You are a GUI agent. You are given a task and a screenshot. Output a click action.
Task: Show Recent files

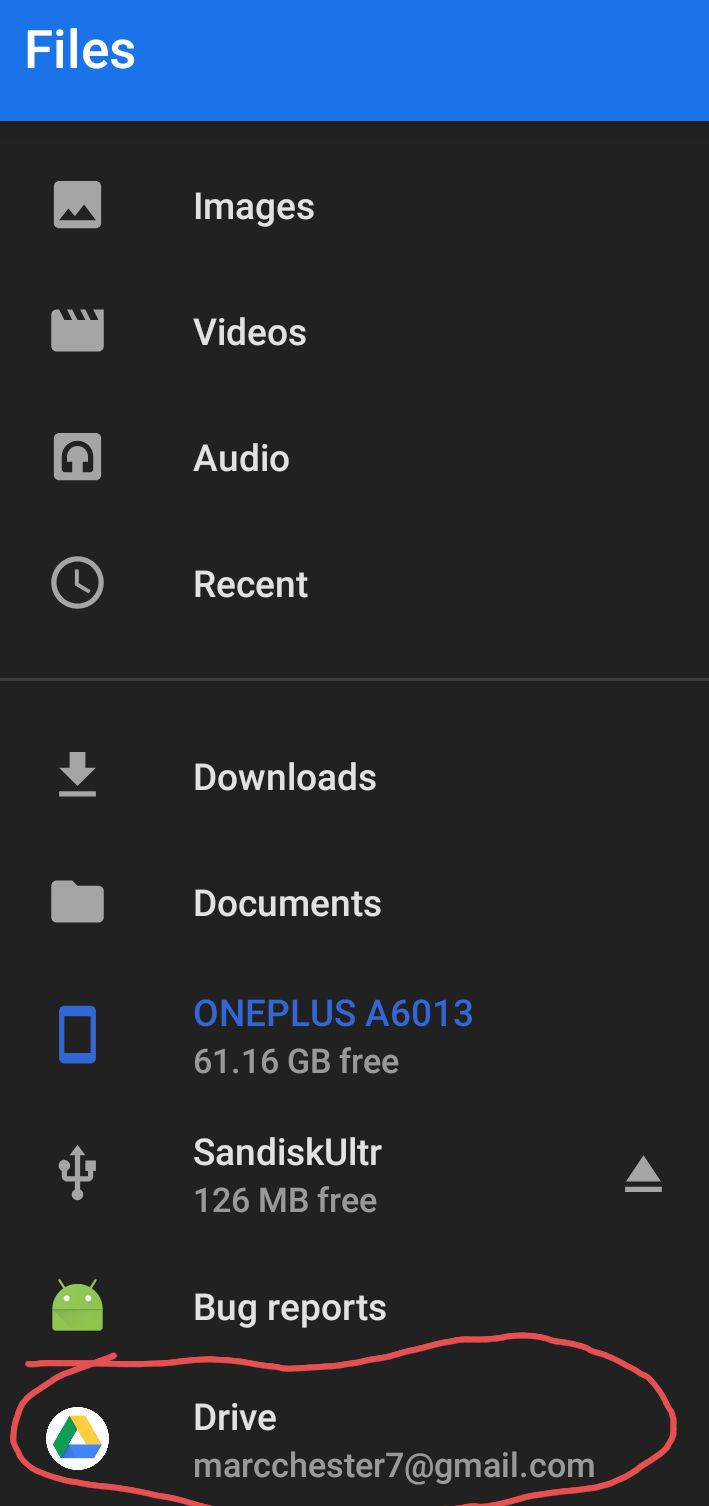(354, 584)
